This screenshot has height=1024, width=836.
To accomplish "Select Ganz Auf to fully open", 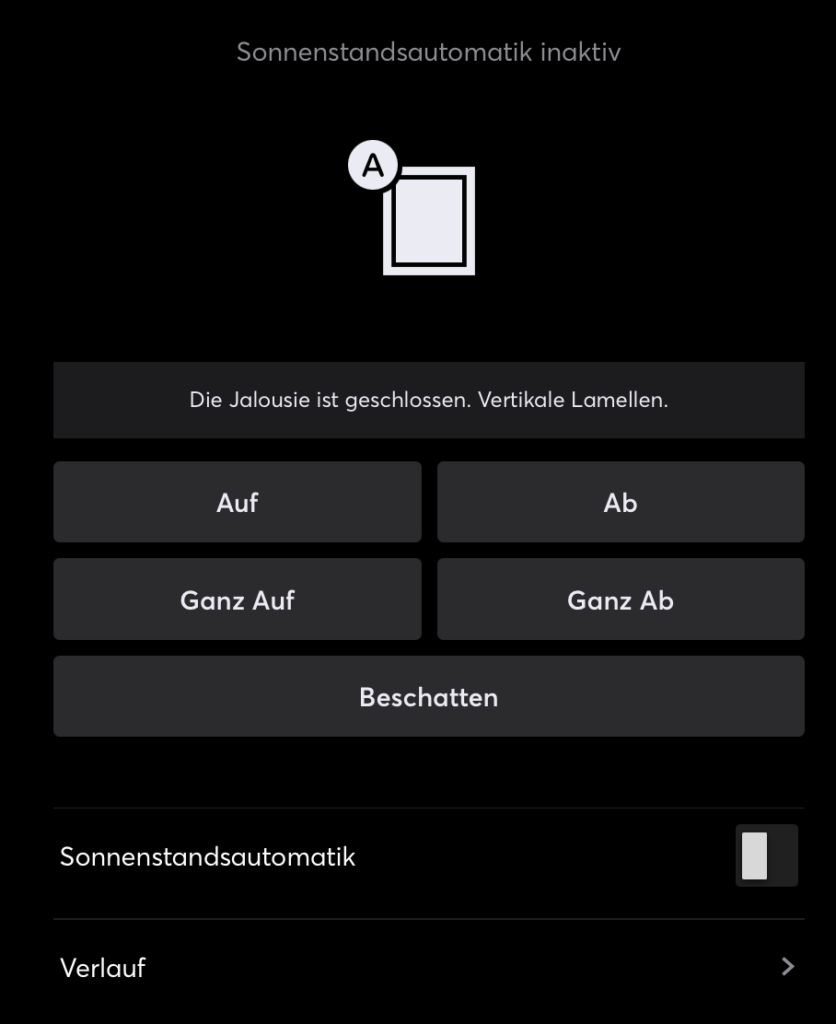I will point(237,599).
